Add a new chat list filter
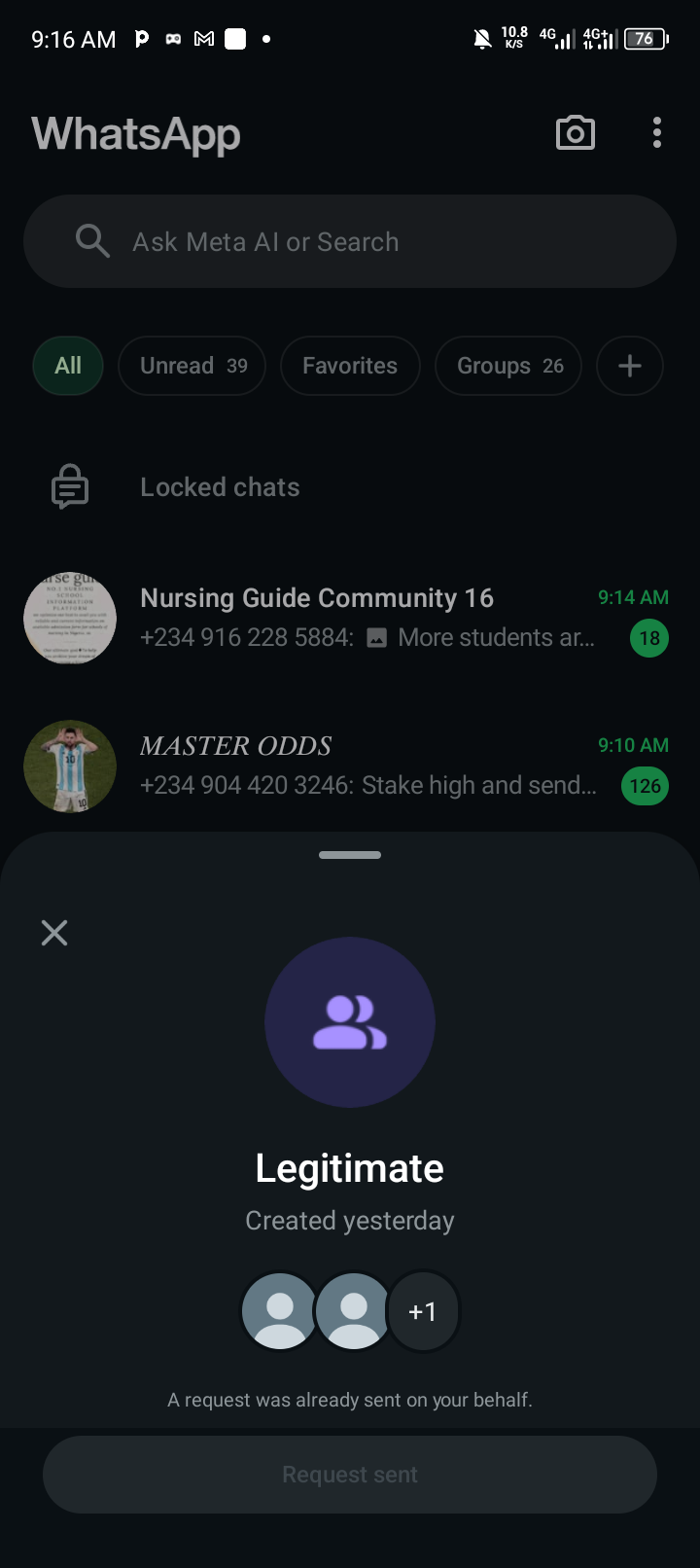Image resolution: width=700 pixels, height=1568 pixels. 630,366
